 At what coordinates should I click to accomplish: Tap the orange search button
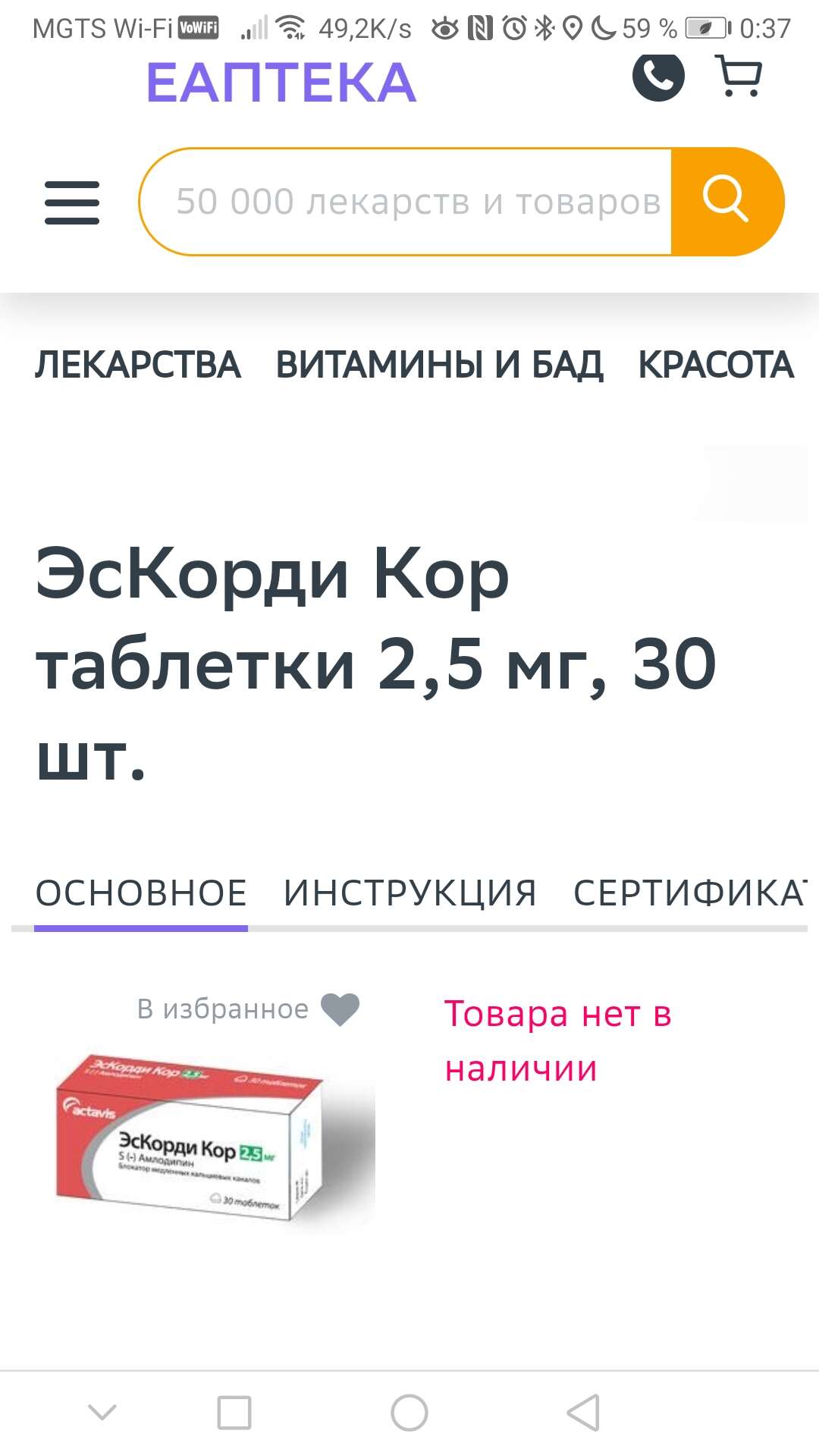click(726, 202)
